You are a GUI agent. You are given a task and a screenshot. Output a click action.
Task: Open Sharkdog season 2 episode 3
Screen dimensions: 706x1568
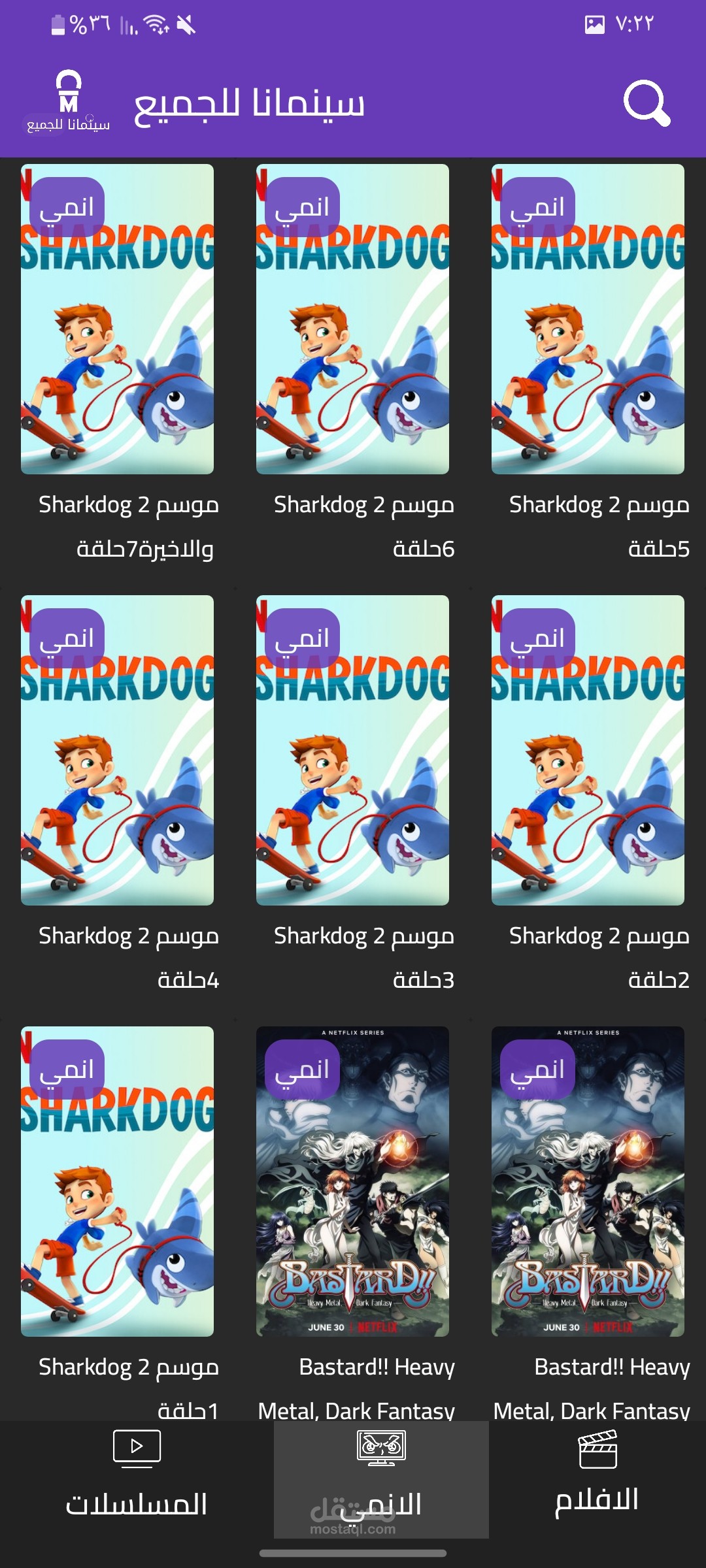click(x=352, y=750)
